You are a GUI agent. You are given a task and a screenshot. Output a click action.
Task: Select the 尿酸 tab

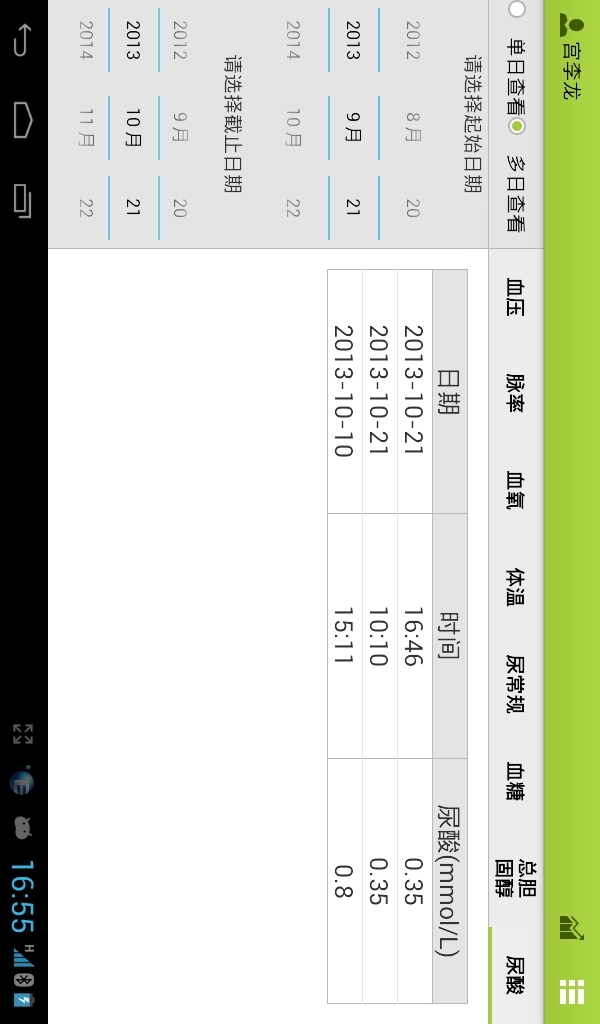pyautogui.click(x=516, y=975)
